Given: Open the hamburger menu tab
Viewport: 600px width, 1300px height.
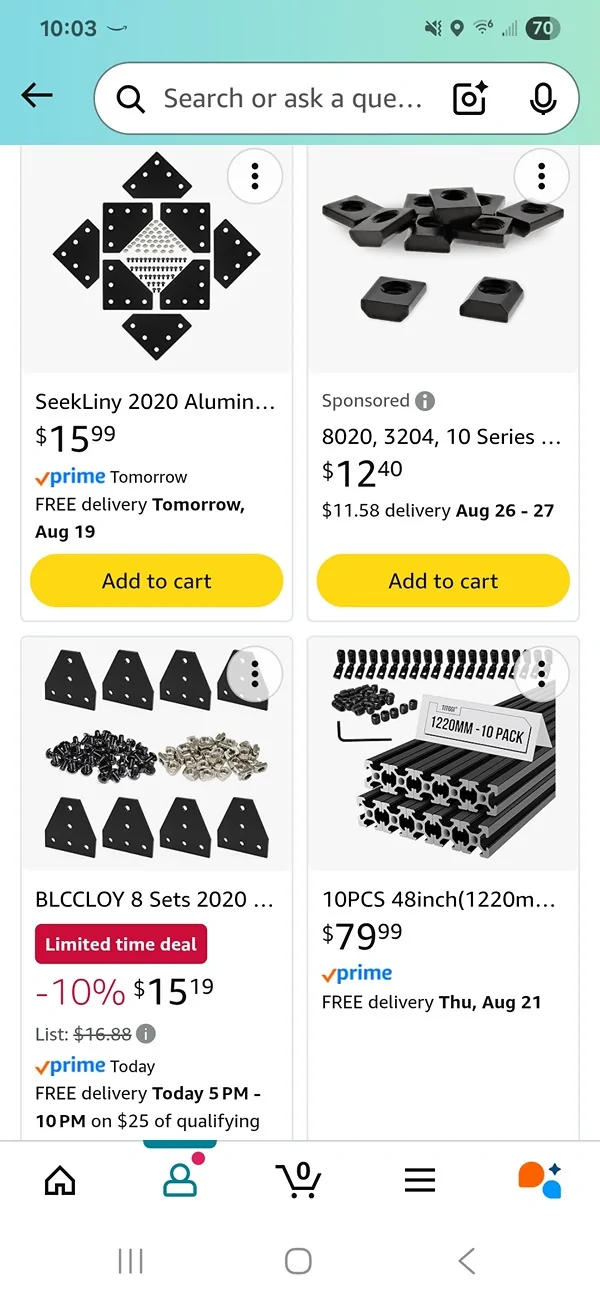Looking at the screenshot, I should [420, 1181].
